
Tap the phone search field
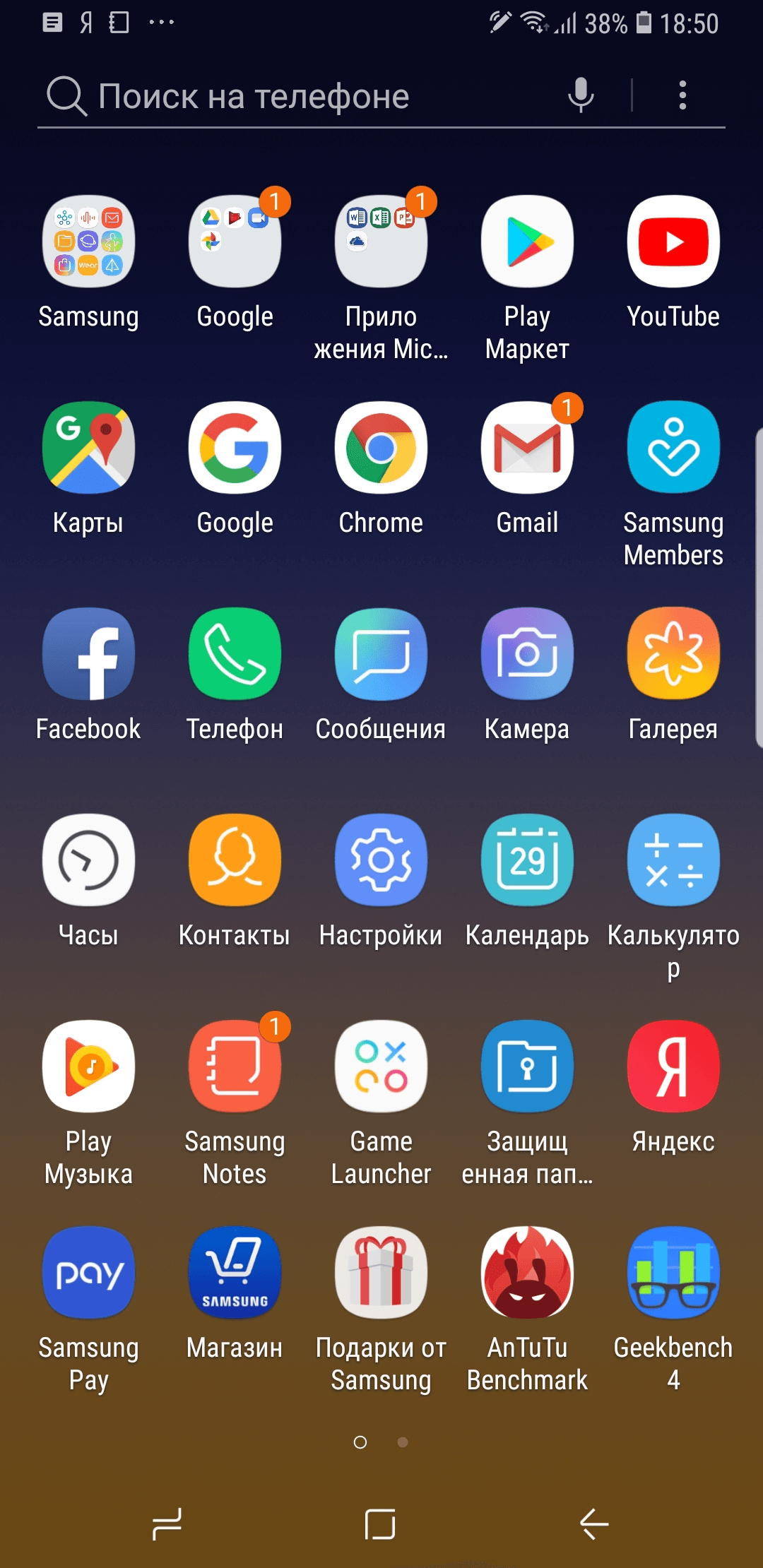(x=283, y=96)
